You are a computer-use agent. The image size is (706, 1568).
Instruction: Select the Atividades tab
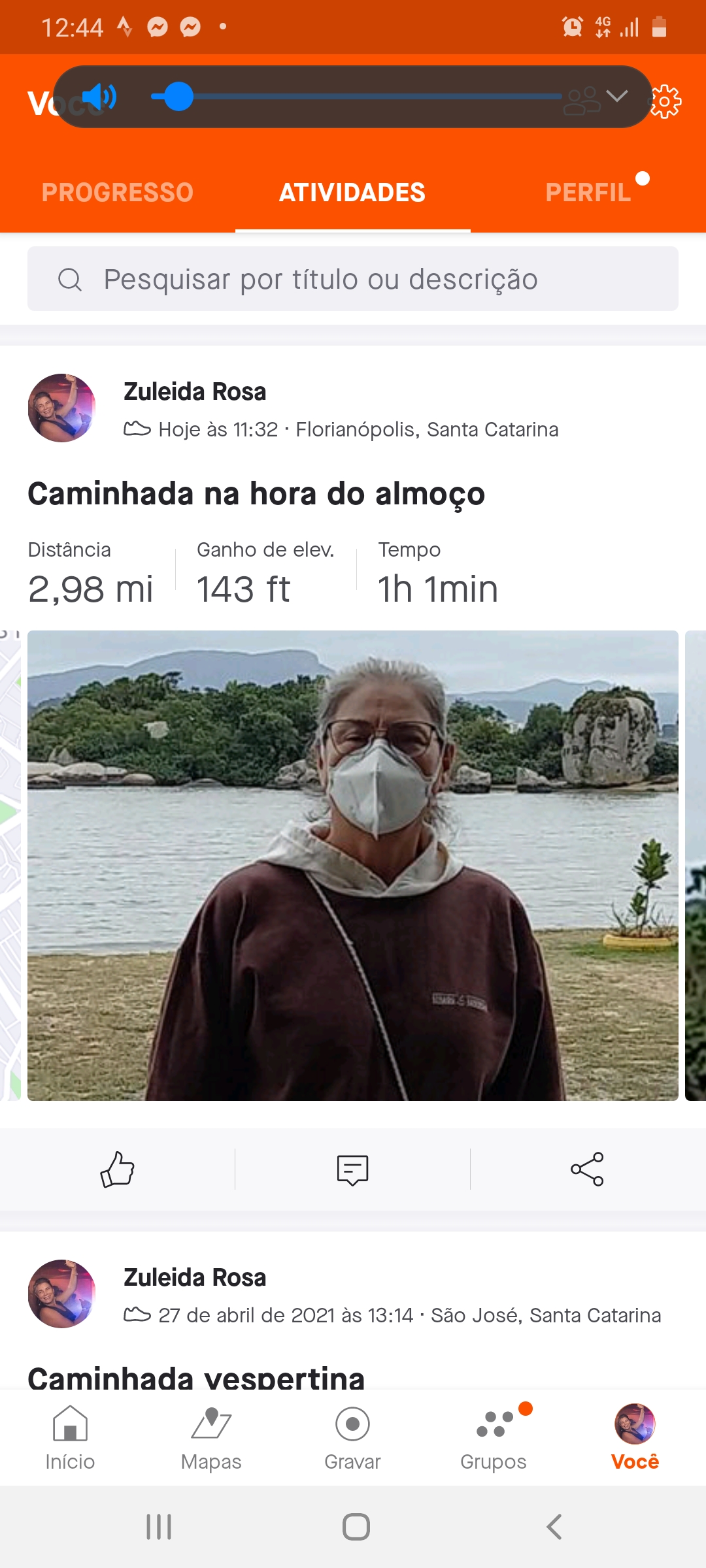coord(352,193)
